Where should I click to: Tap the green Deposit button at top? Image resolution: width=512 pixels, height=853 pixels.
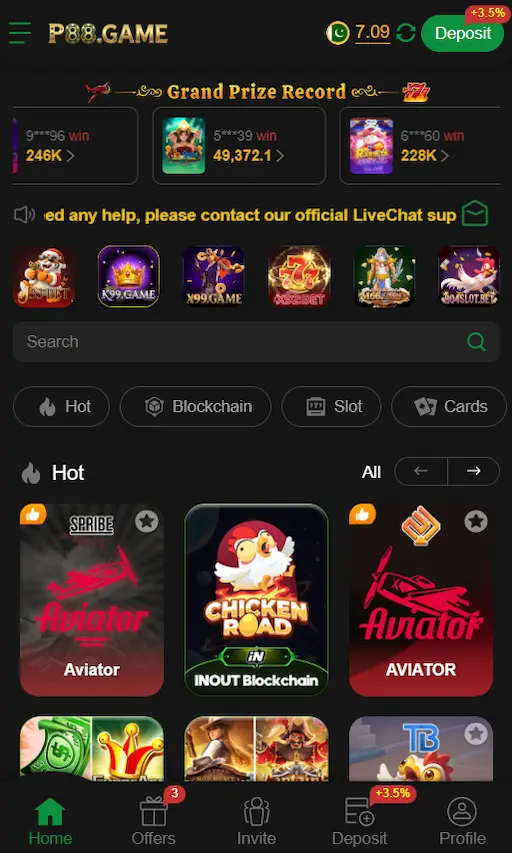click(462, 33)
